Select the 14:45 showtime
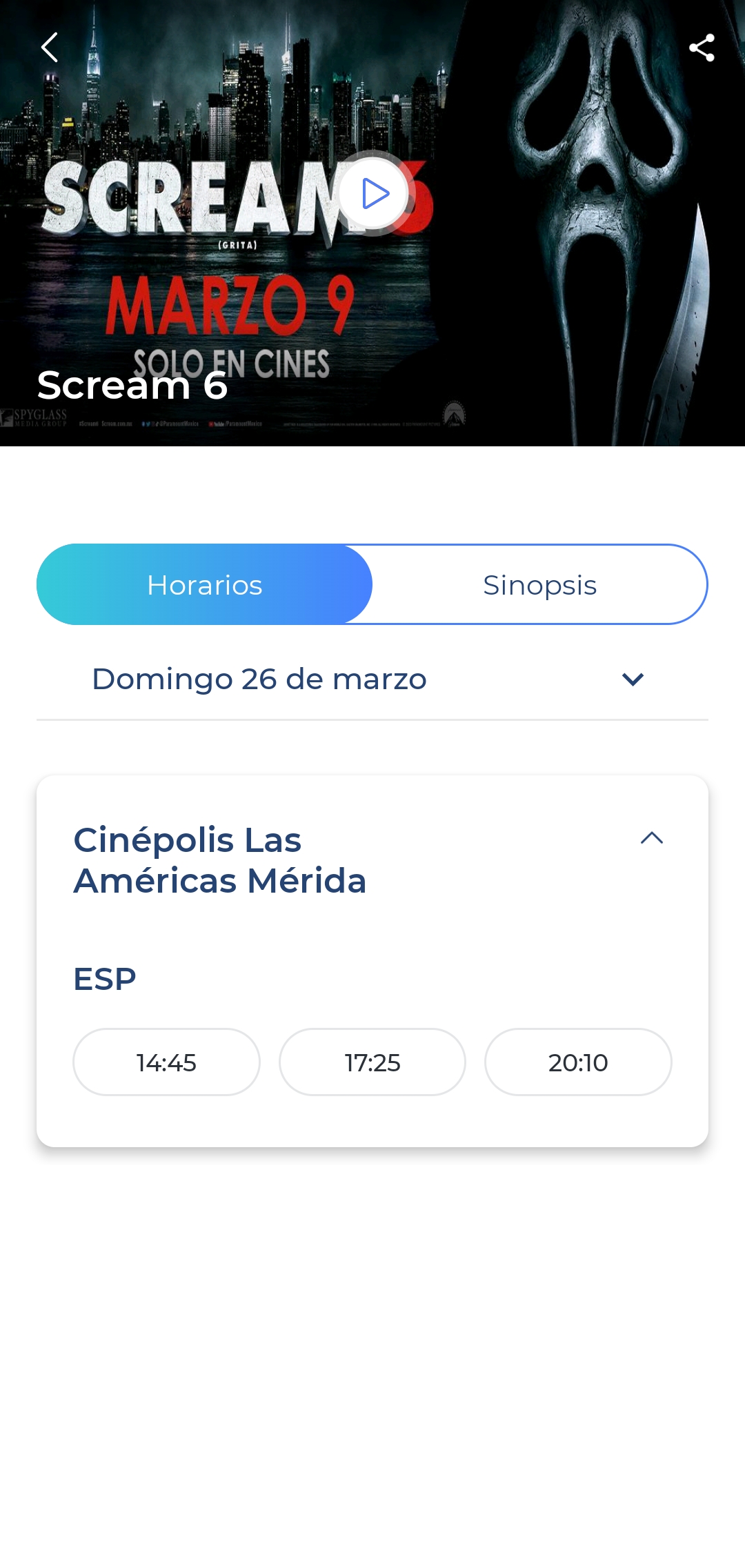 click(x=166, y=1062)
